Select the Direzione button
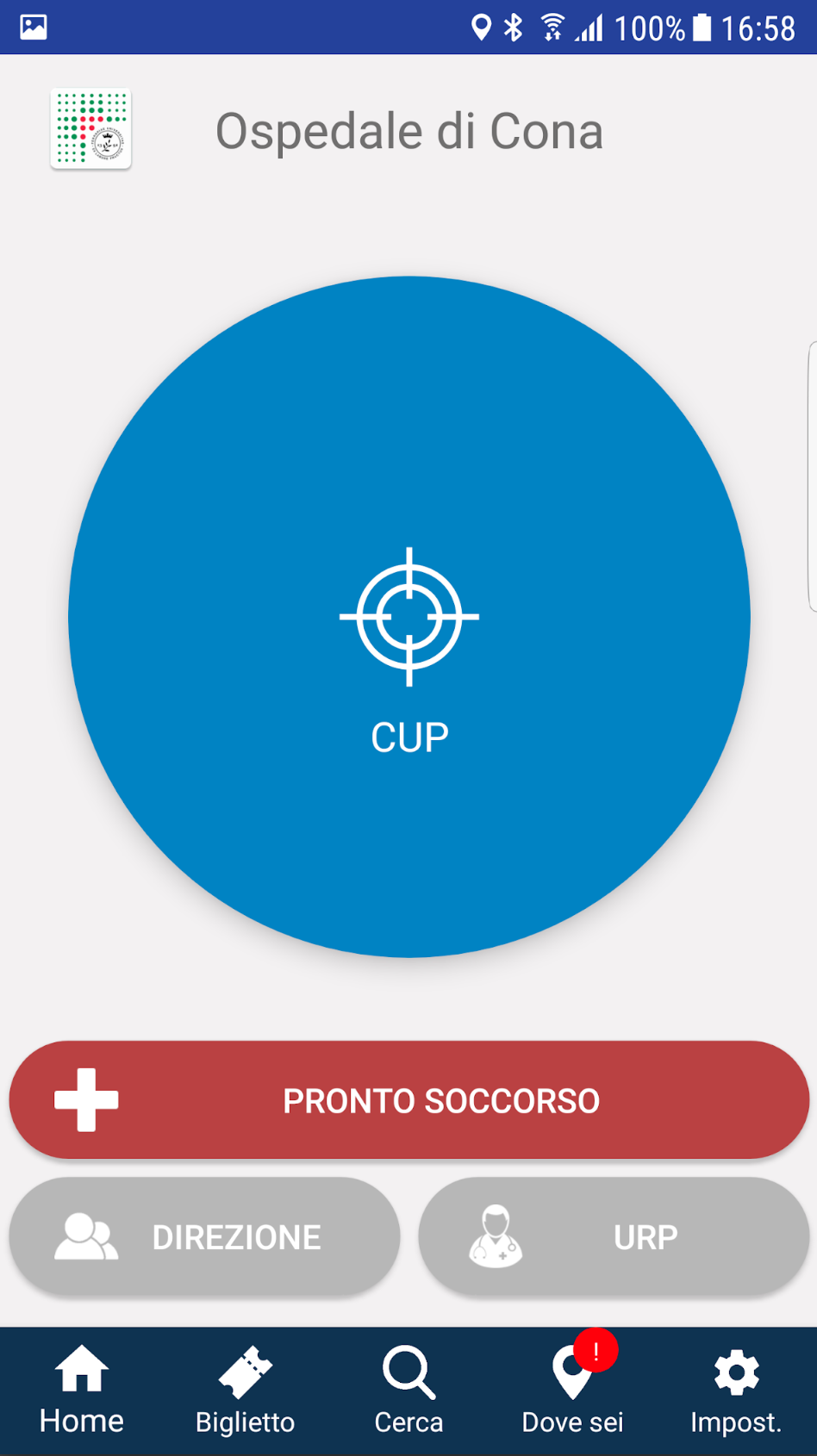This screenshot has width=817, height=1456. pyautogui.click(x=204, y=1236)
